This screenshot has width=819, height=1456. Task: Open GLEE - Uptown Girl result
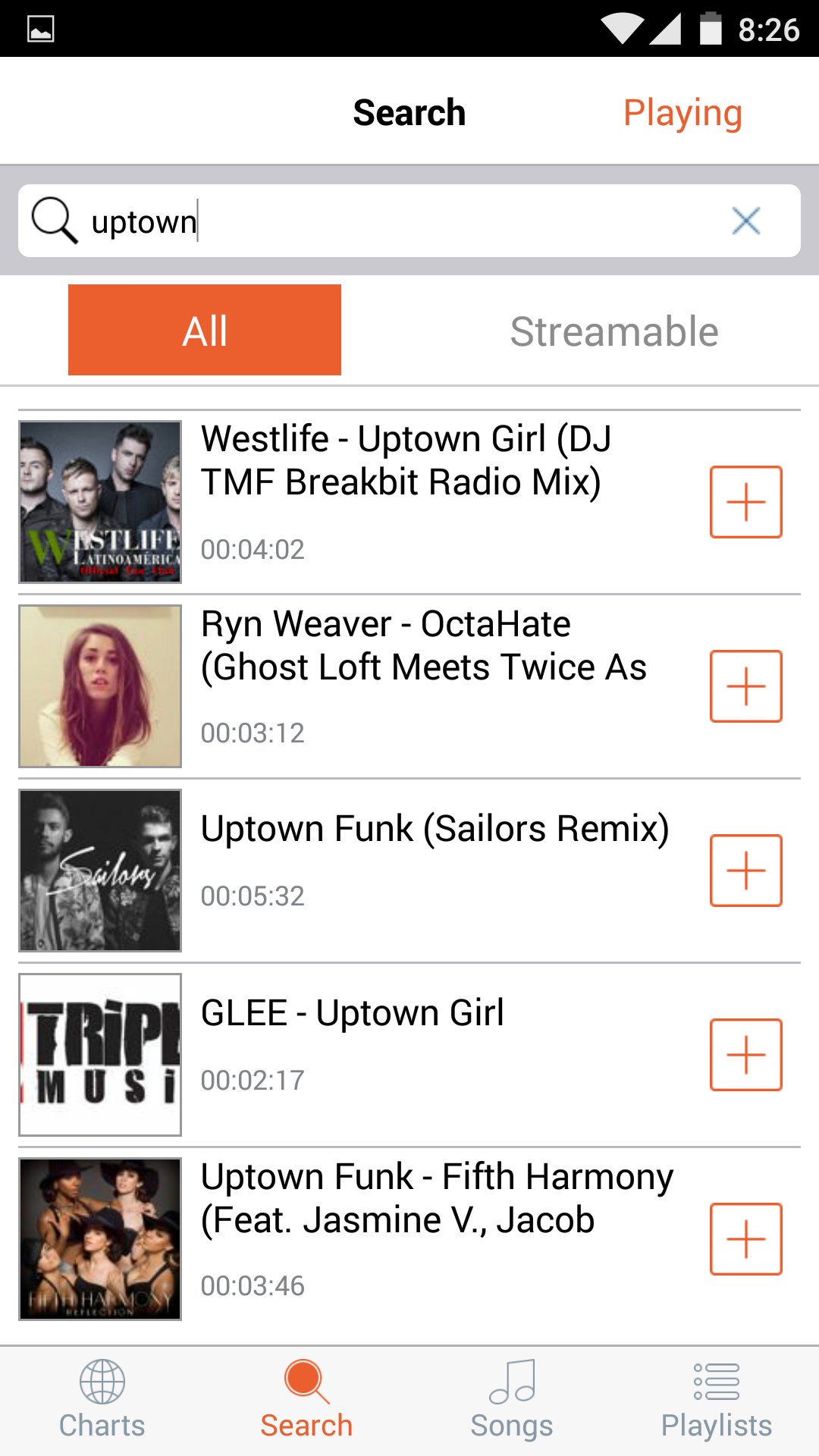pyautogui.click(x=409, y=1055)
